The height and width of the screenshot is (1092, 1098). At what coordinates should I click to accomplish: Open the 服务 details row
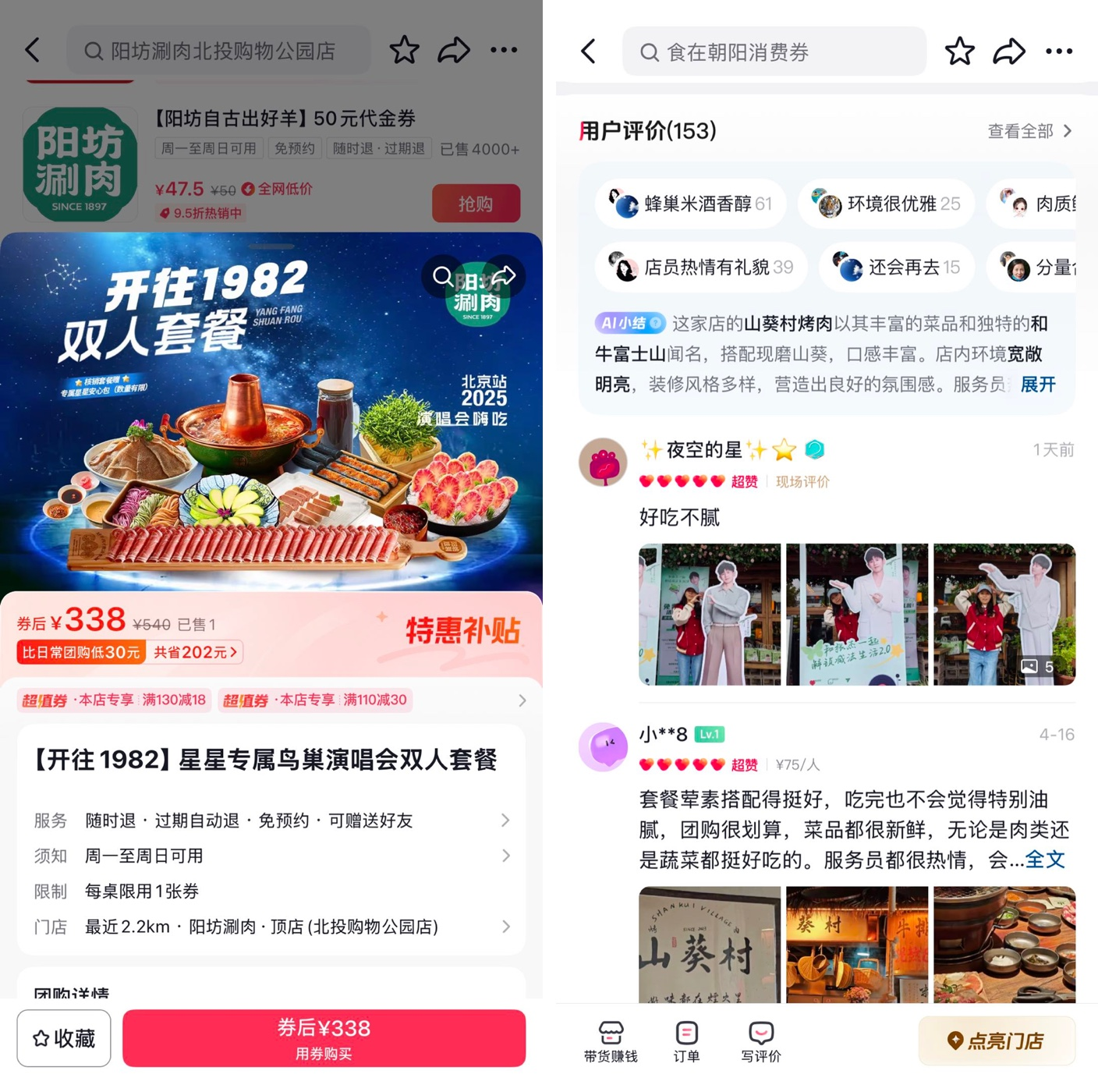270,821
